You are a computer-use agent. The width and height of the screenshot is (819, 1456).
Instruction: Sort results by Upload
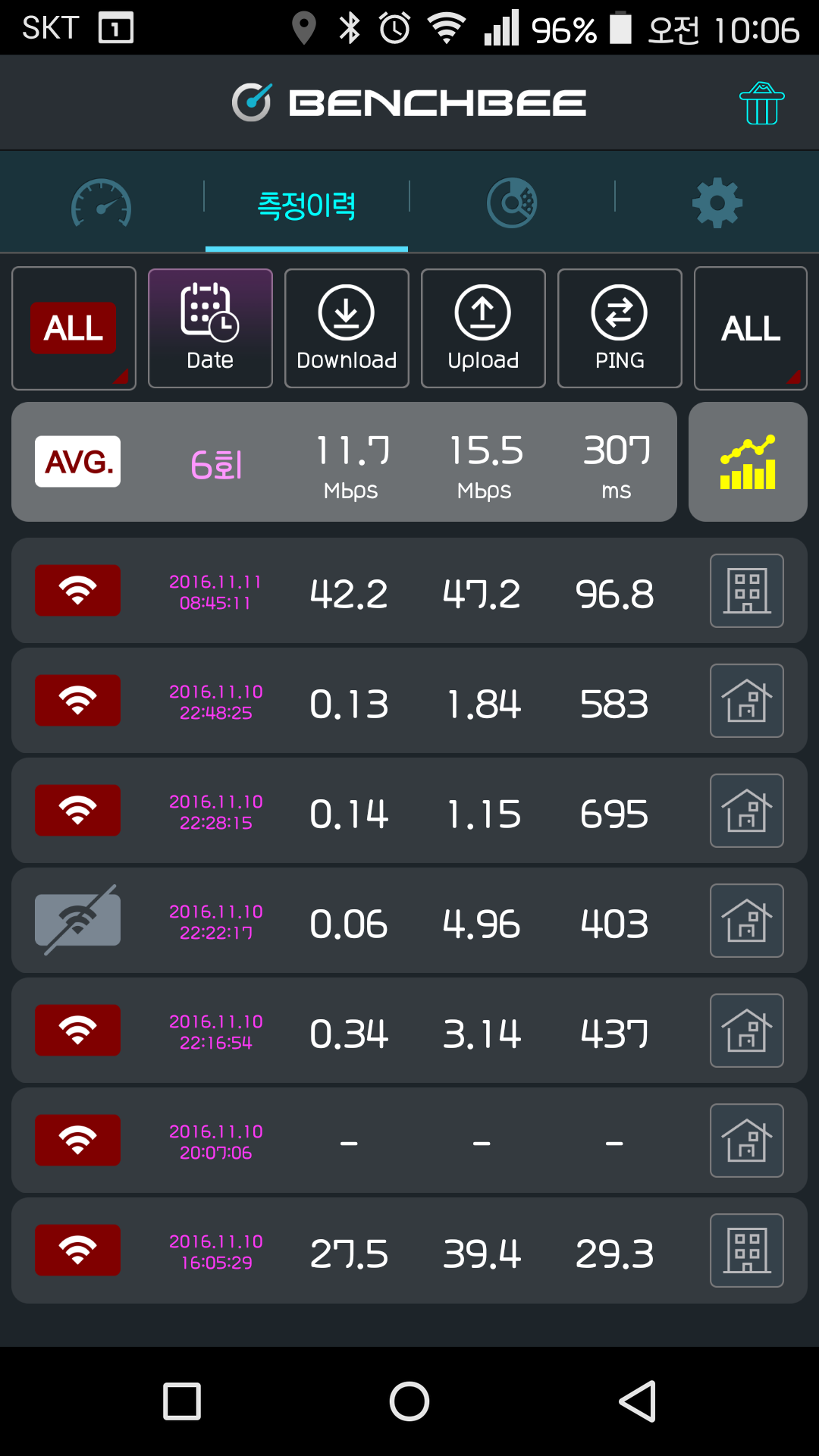483,328
